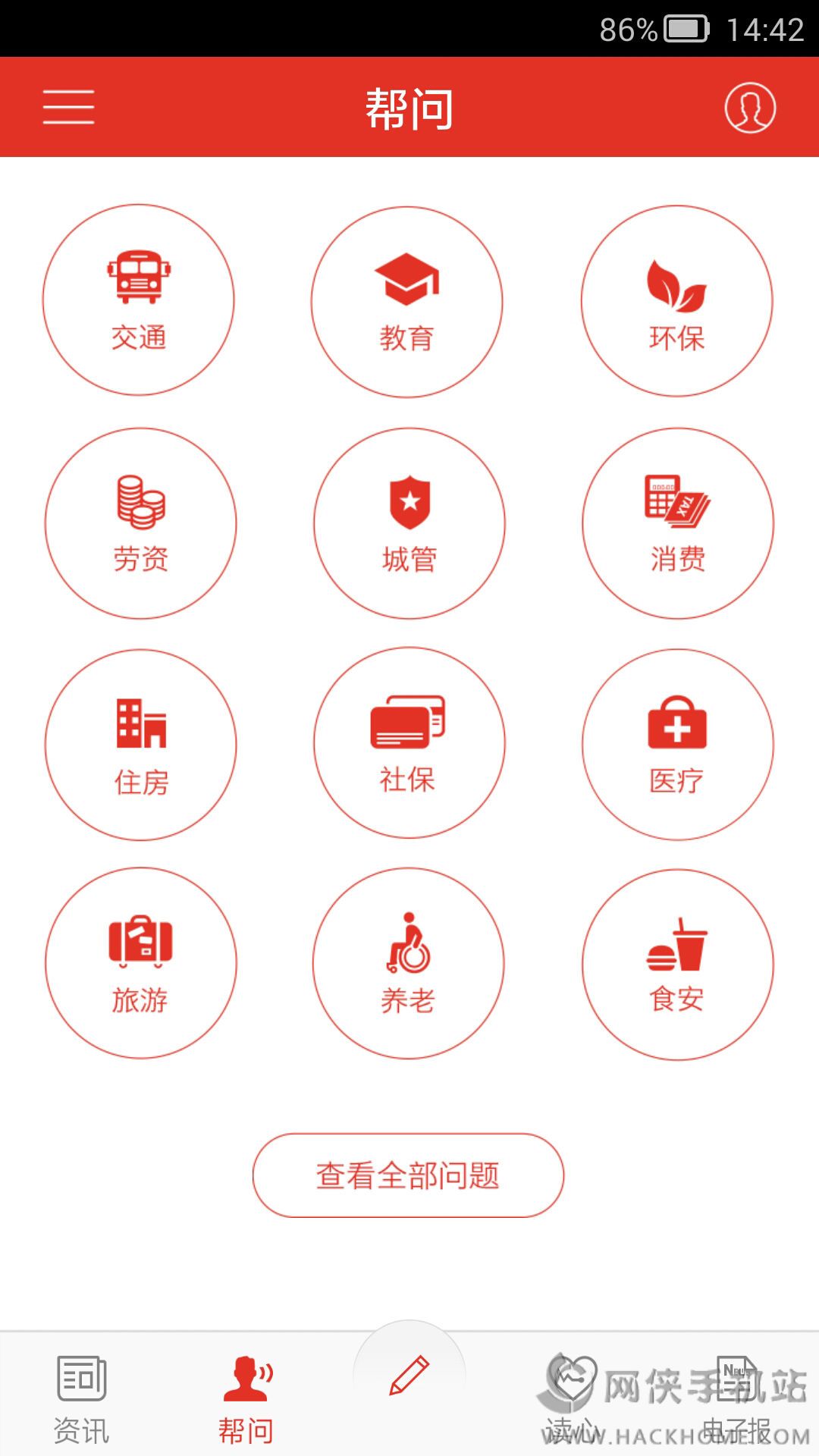Open the 住房 category
This screenshot has width=819, height=1456.
(140, 745)
